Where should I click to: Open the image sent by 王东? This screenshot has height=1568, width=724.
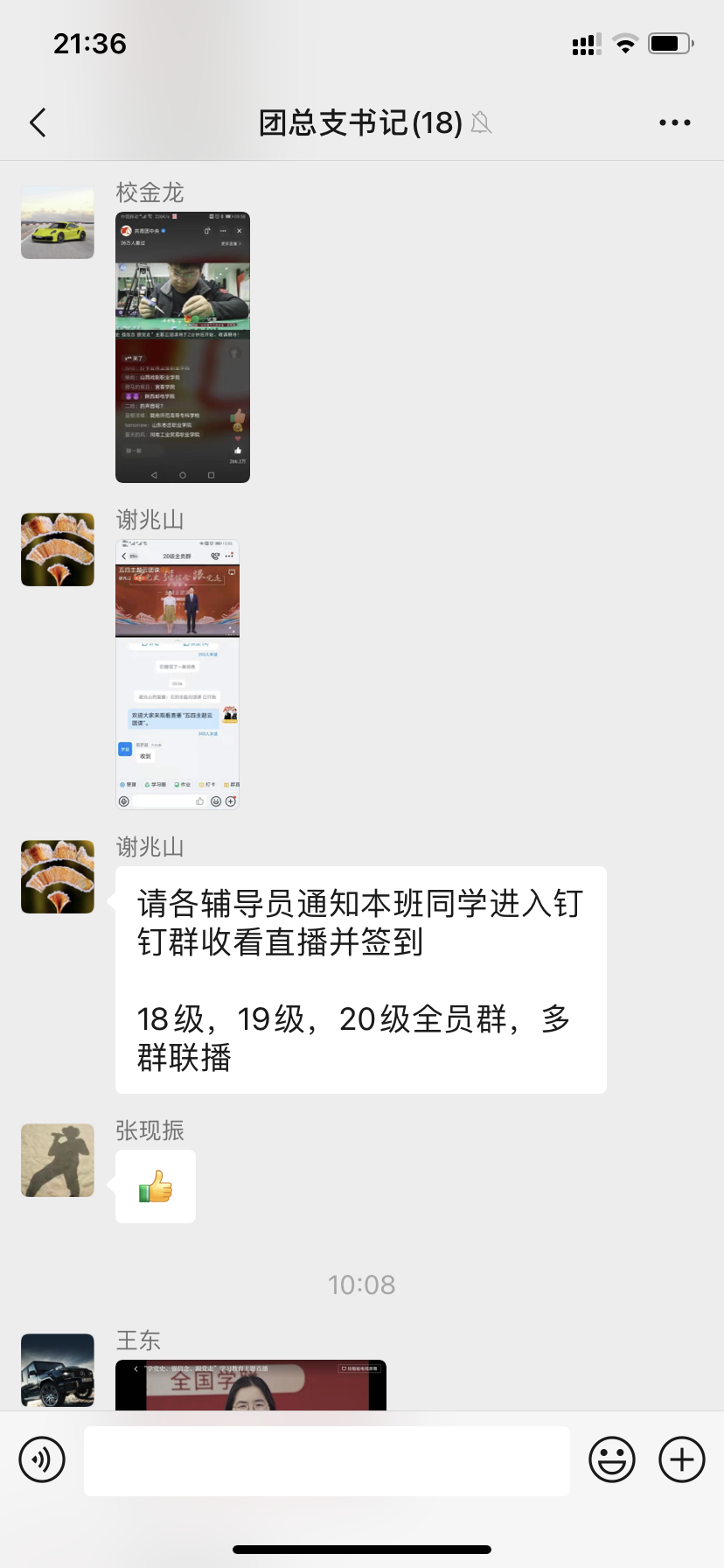click(x=250, y=1384)
